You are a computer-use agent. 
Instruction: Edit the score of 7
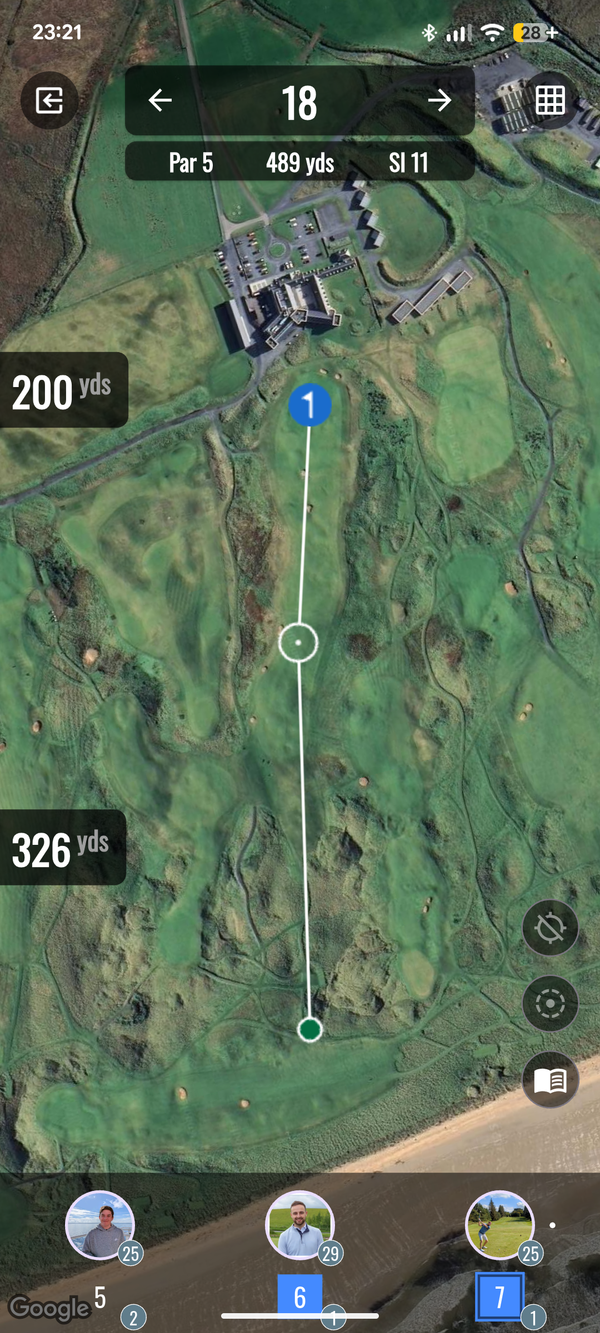[x=500, y=1297]
